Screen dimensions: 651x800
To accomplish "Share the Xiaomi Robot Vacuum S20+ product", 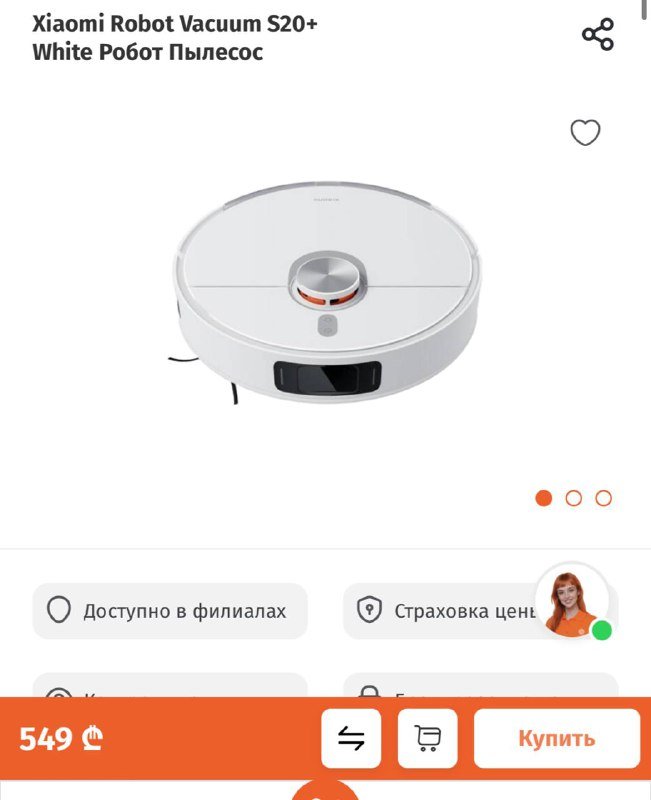I will [x=597, y=35].
